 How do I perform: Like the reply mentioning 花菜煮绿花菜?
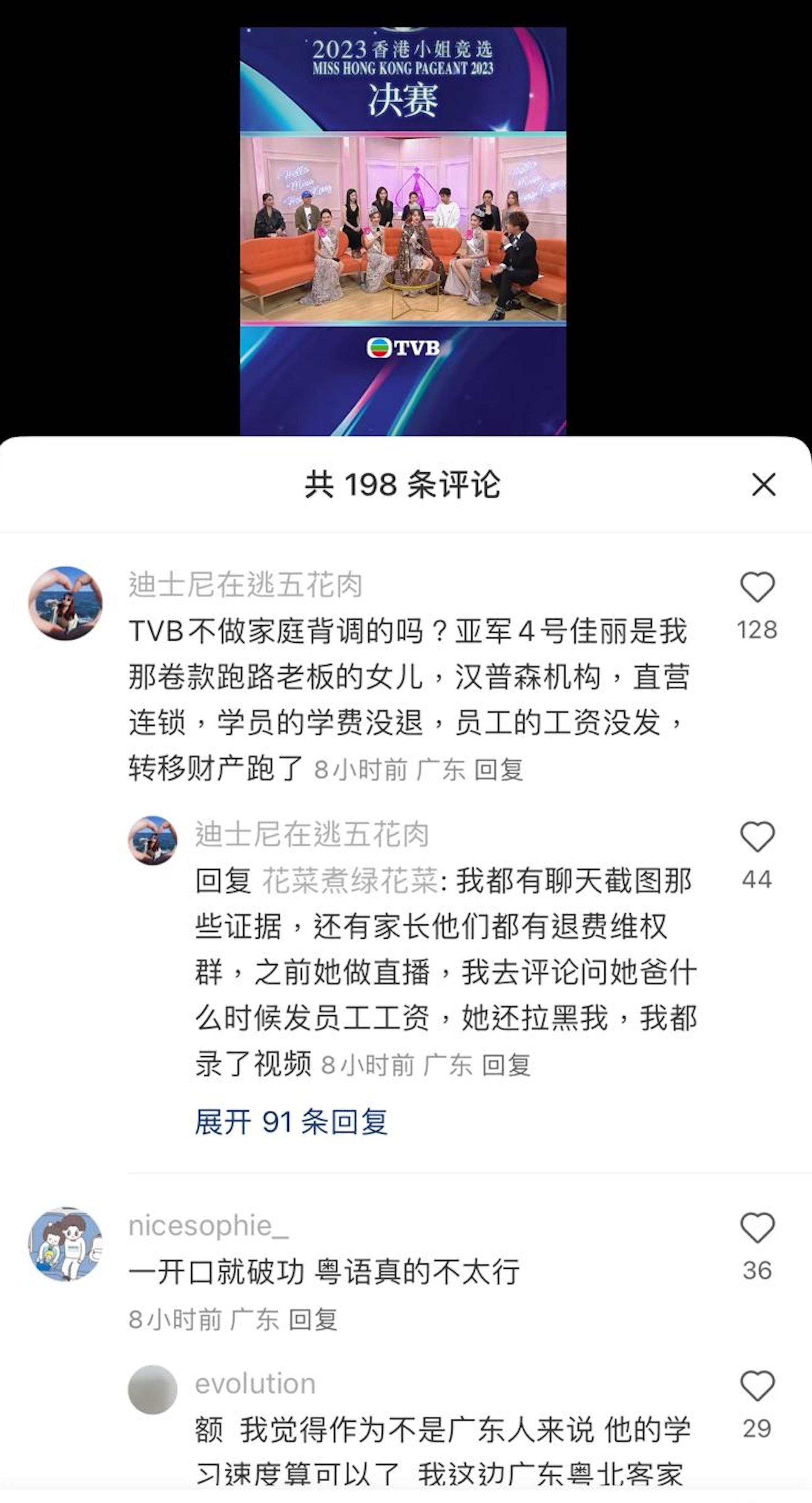(x=757, y=837)
